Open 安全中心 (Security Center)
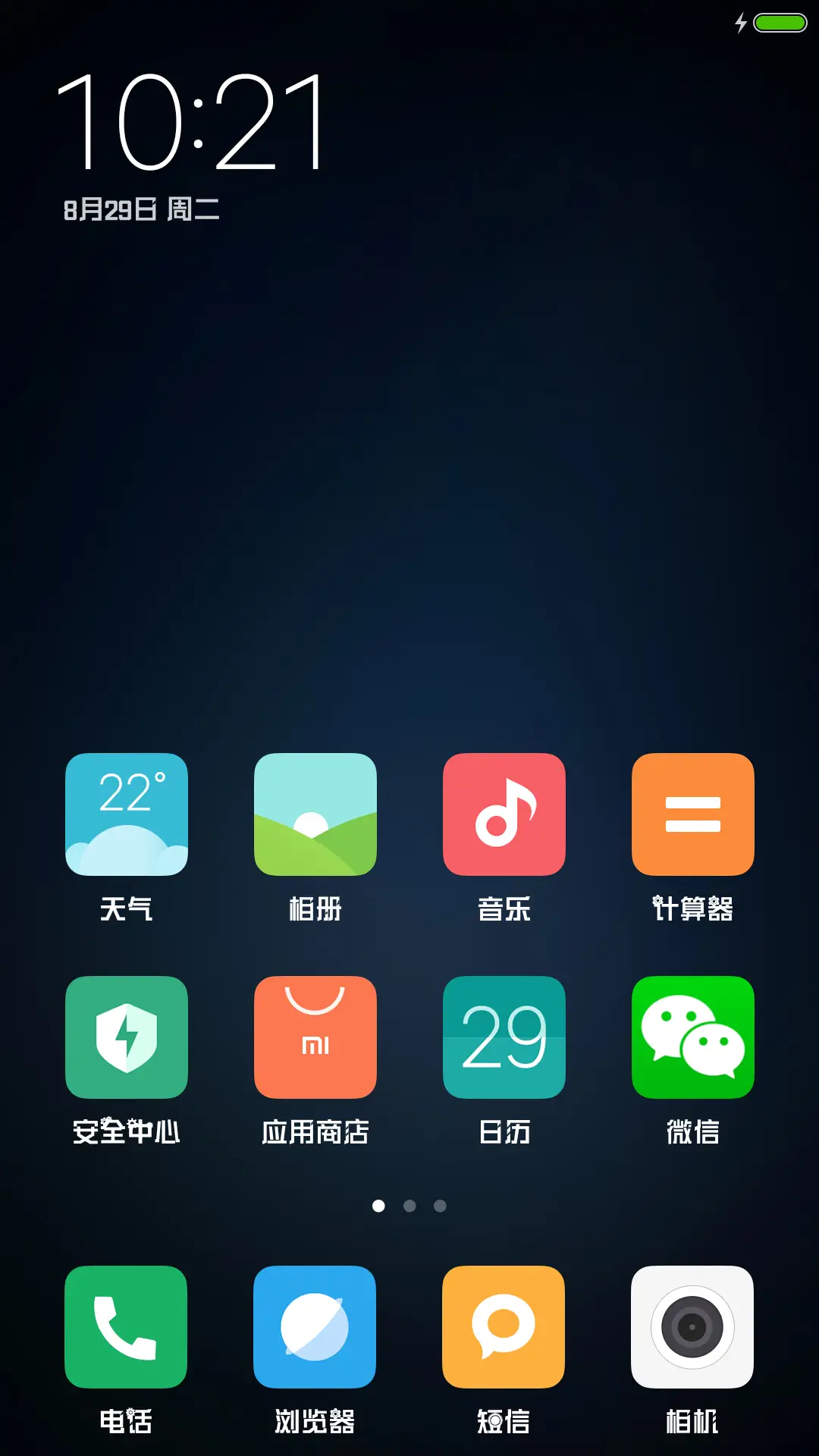The image size is (819, 1456). click(126, 1036)
